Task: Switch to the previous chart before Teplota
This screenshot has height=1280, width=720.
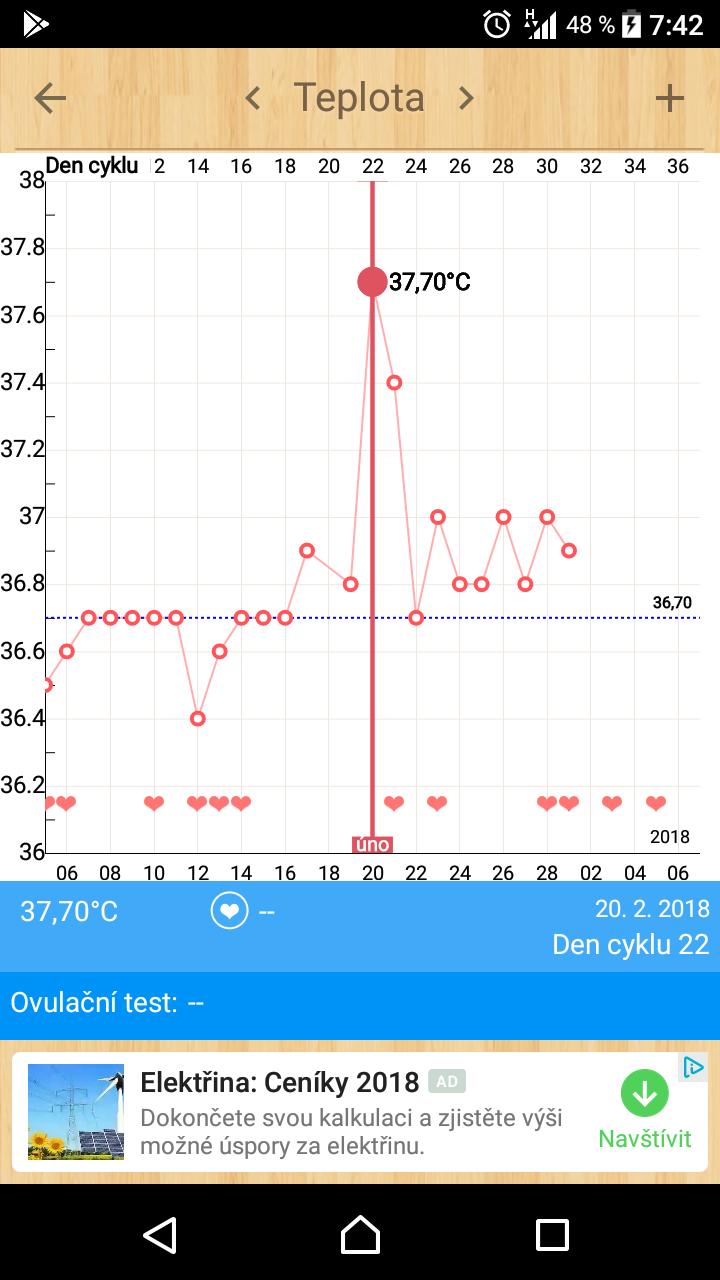Action: coord(253,98)
